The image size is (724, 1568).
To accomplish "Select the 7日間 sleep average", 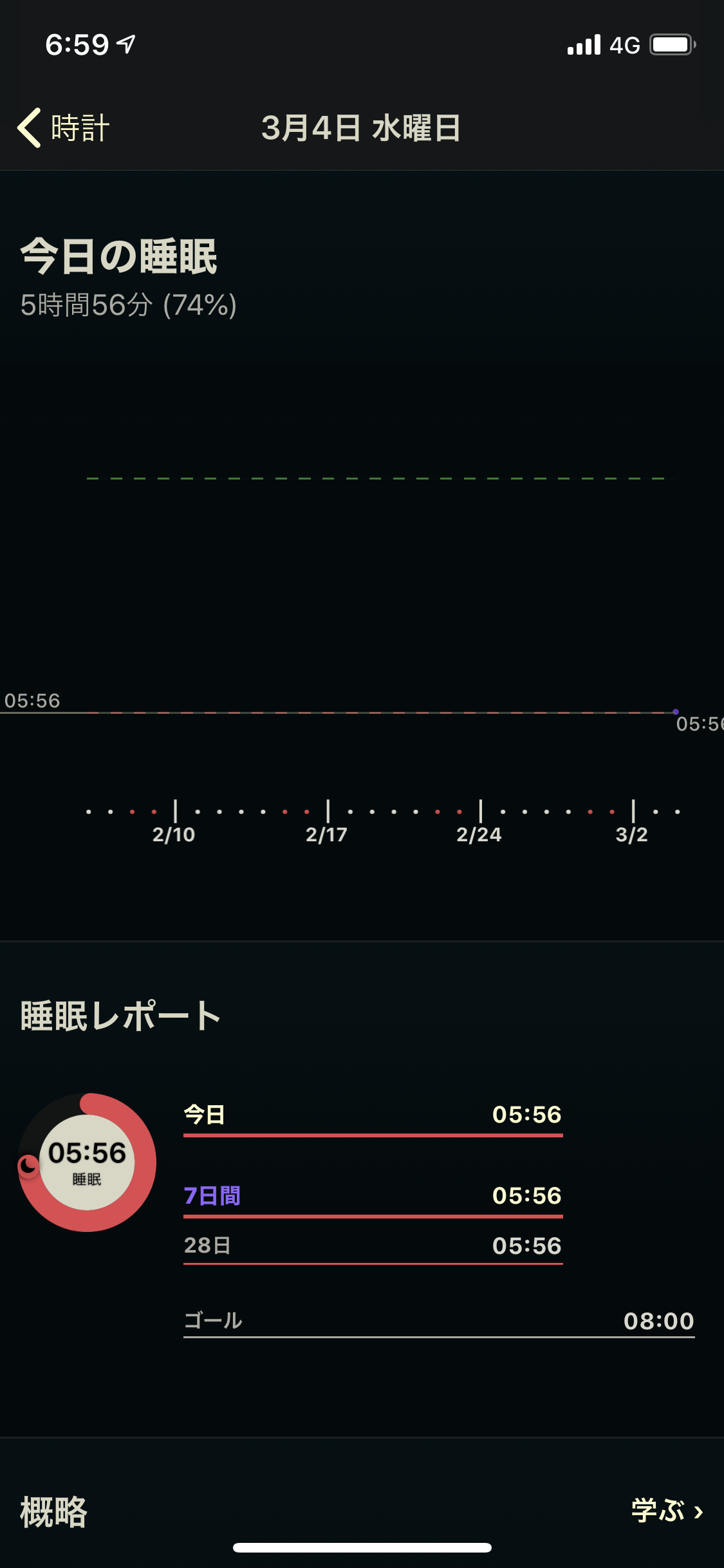I will [373, 1196].
